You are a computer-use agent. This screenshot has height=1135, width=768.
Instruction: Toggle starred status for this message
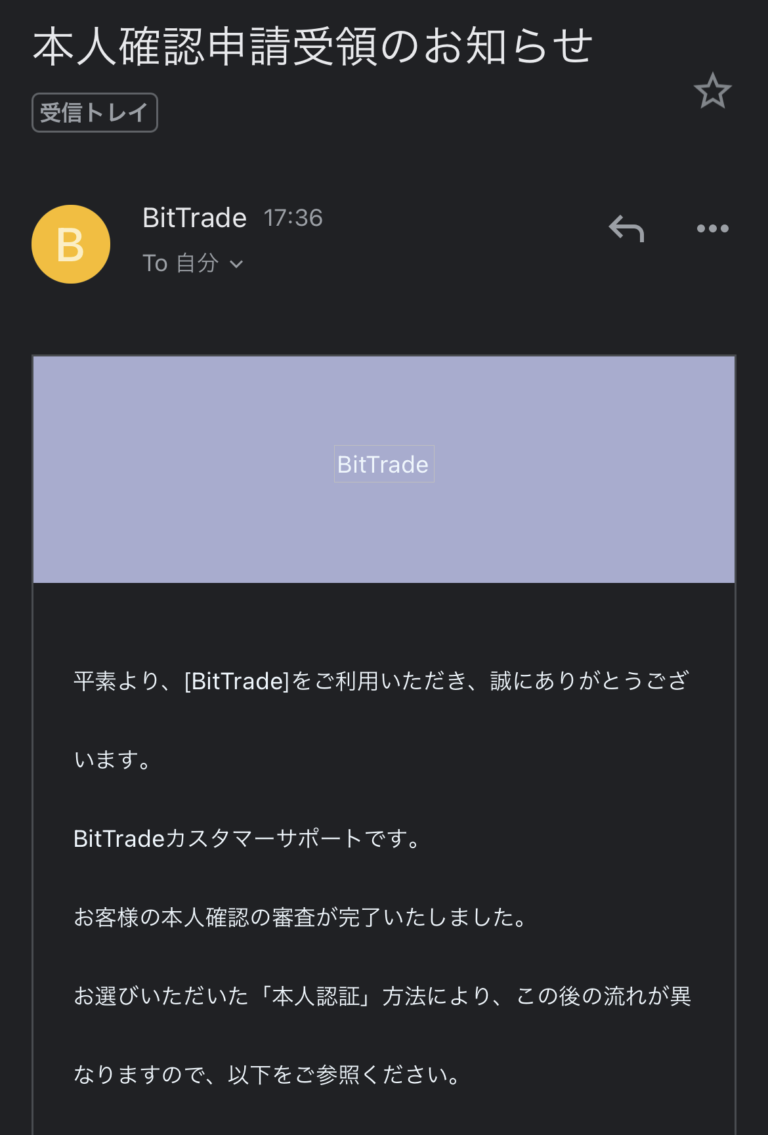[x=712, y=91]
